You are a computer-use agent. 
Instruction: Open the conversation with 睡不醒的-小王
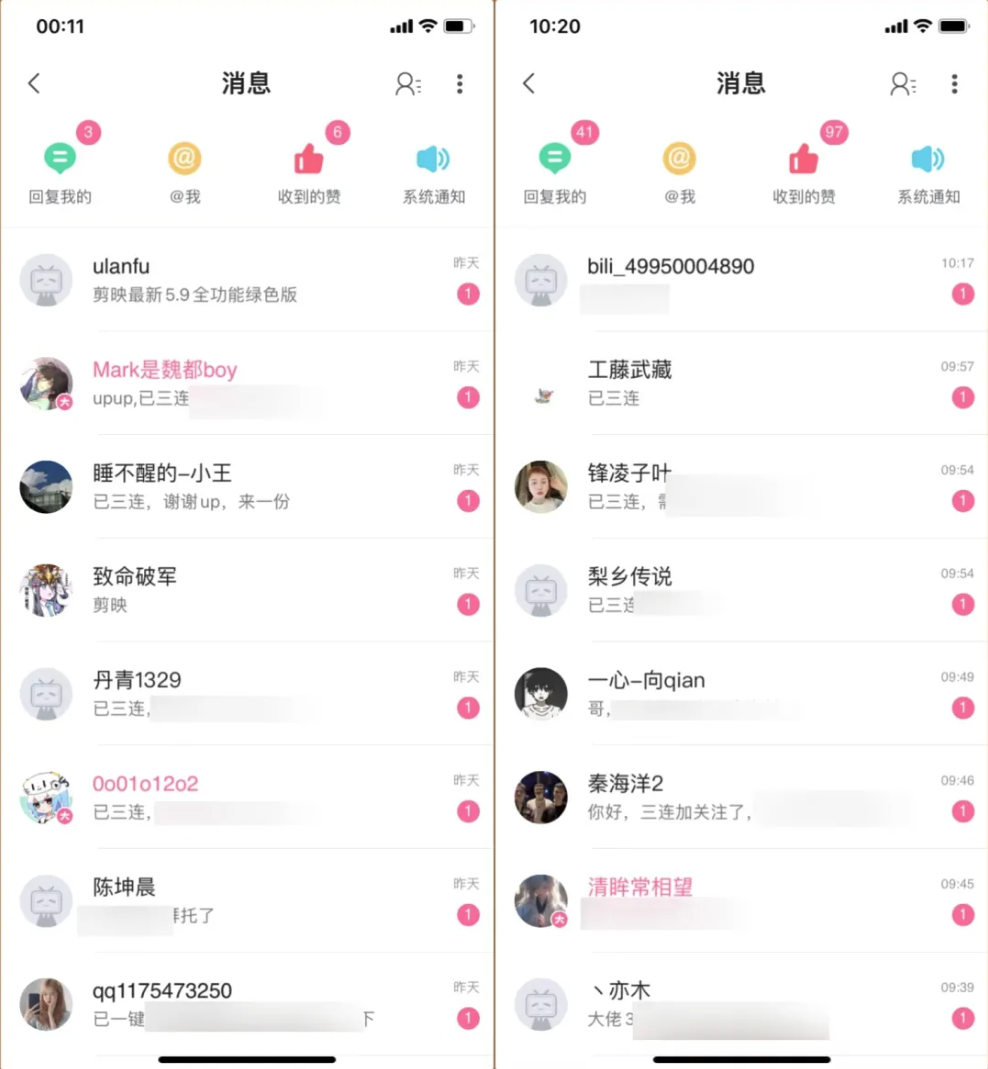(250, 486)
